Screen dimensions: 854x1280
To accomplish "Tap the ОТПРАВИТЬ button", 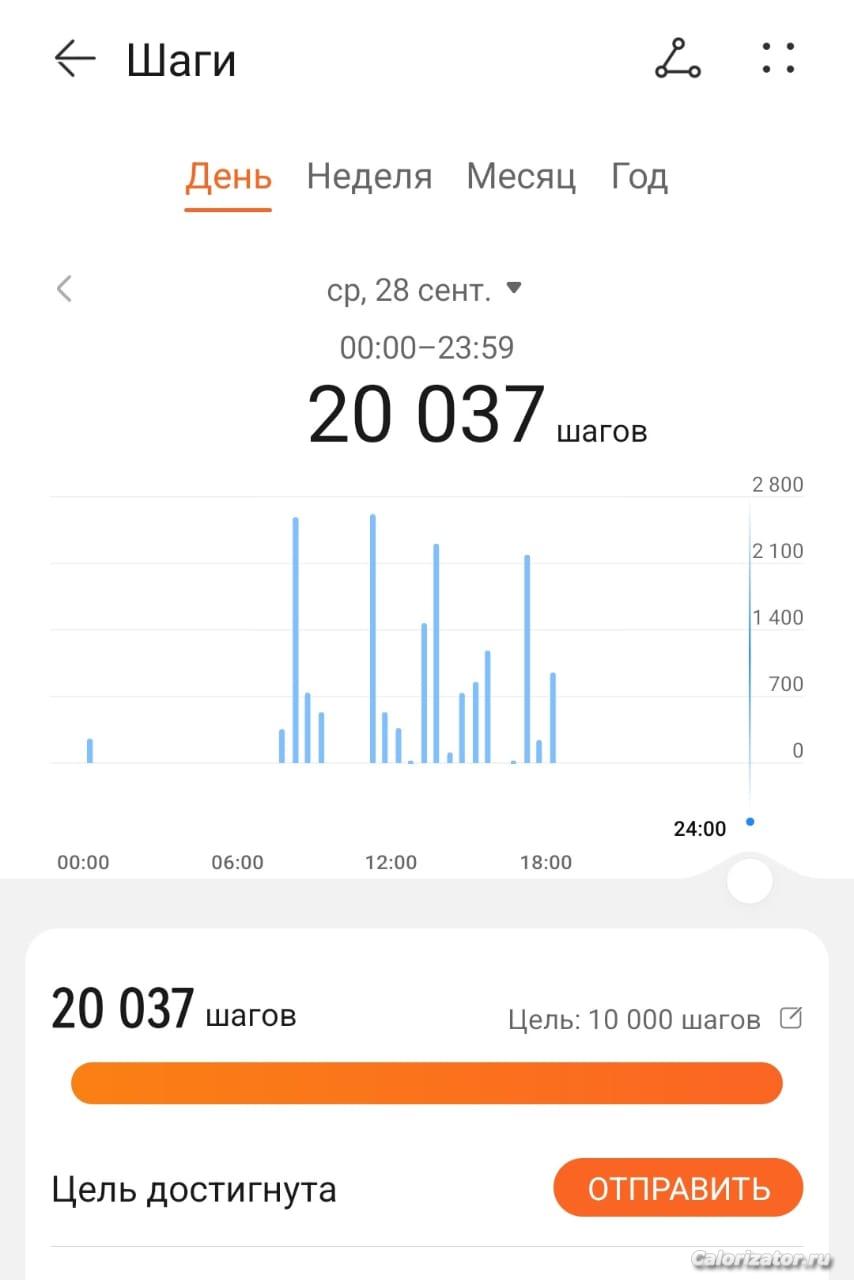I will 678,1188.
